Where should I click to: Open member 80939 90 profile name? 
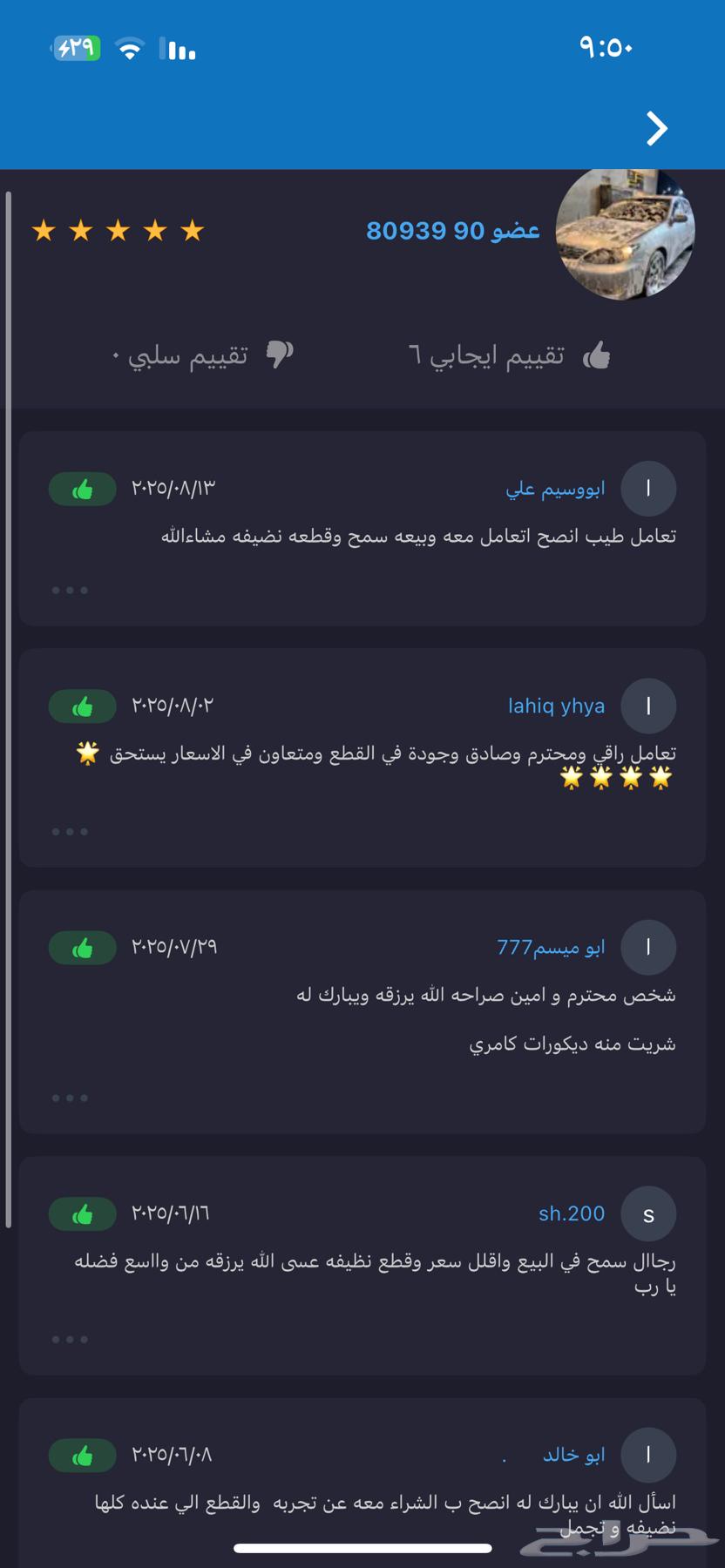click(453, 231)
